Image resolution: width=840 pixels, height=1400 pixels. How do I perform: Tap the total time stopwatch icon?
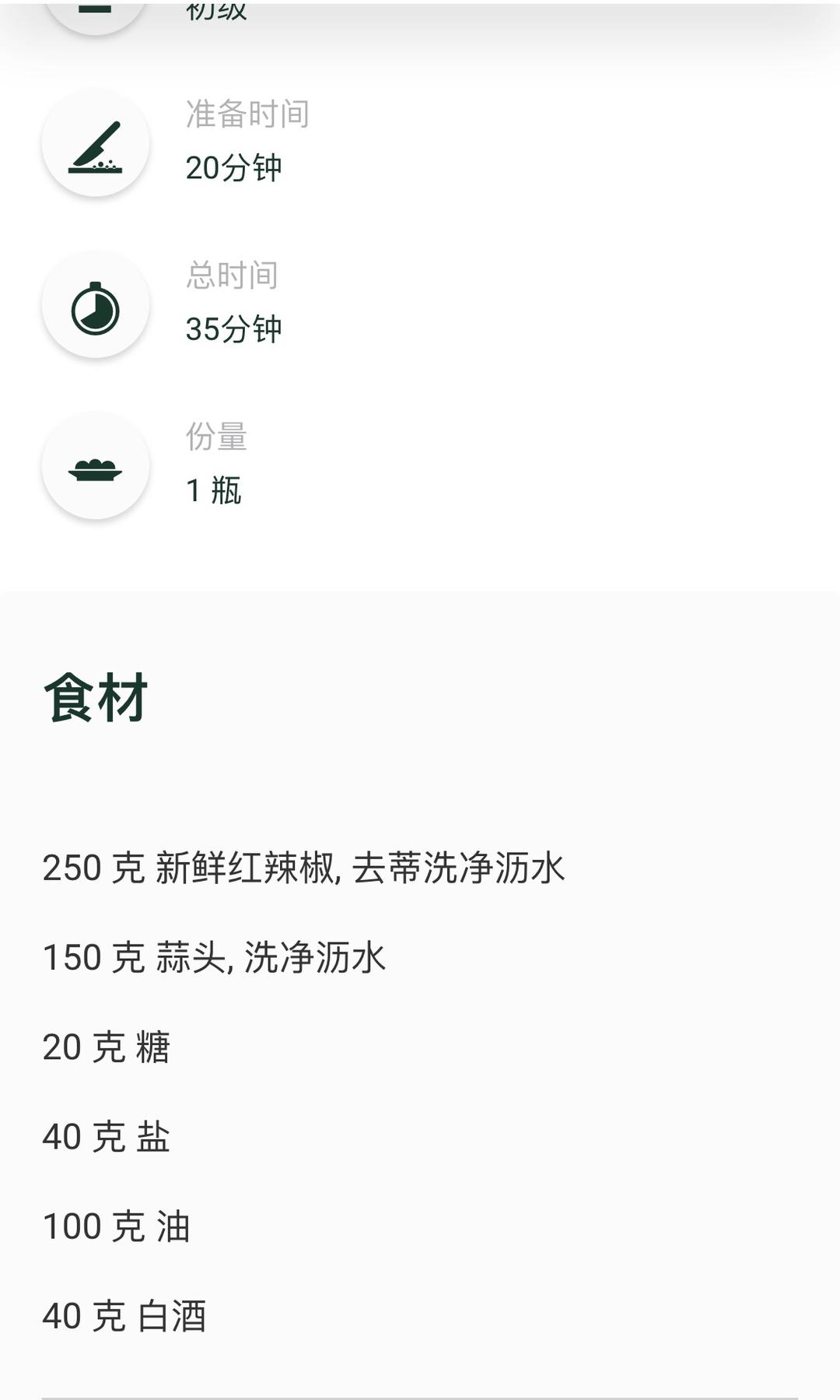coord(95,307)
